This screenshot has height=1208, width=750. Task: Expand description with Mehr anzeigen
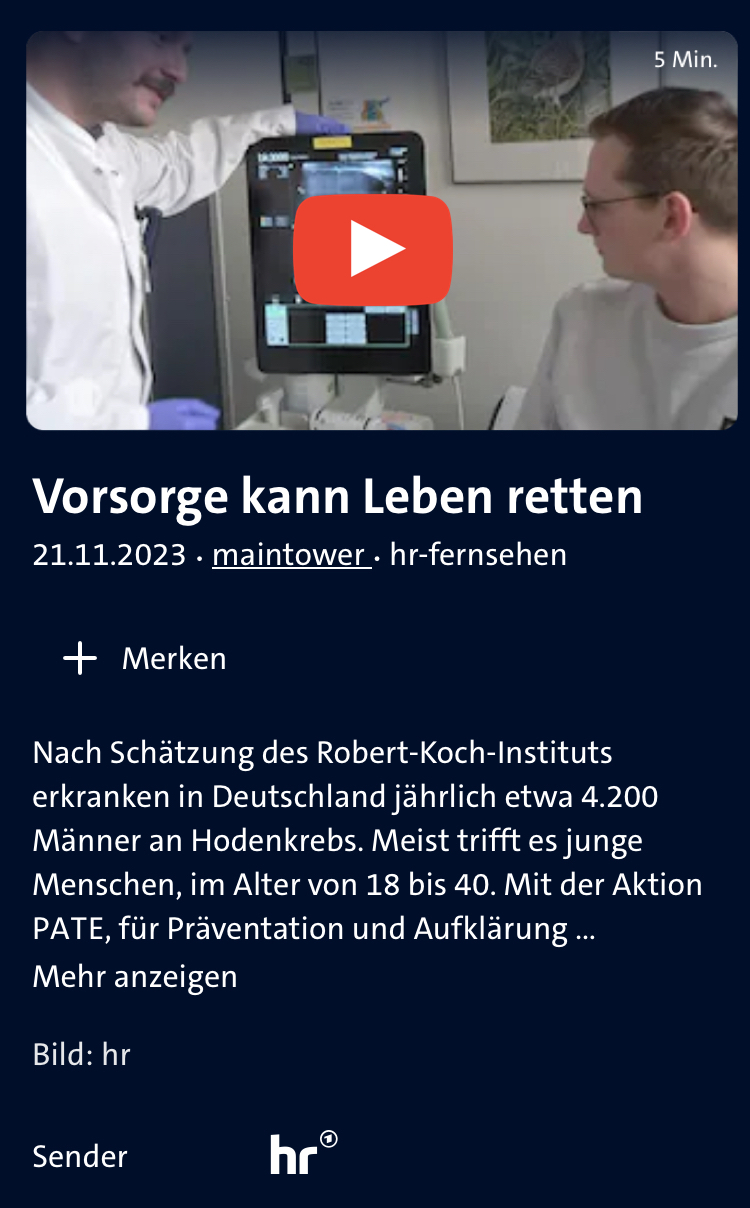pos(135,976)
